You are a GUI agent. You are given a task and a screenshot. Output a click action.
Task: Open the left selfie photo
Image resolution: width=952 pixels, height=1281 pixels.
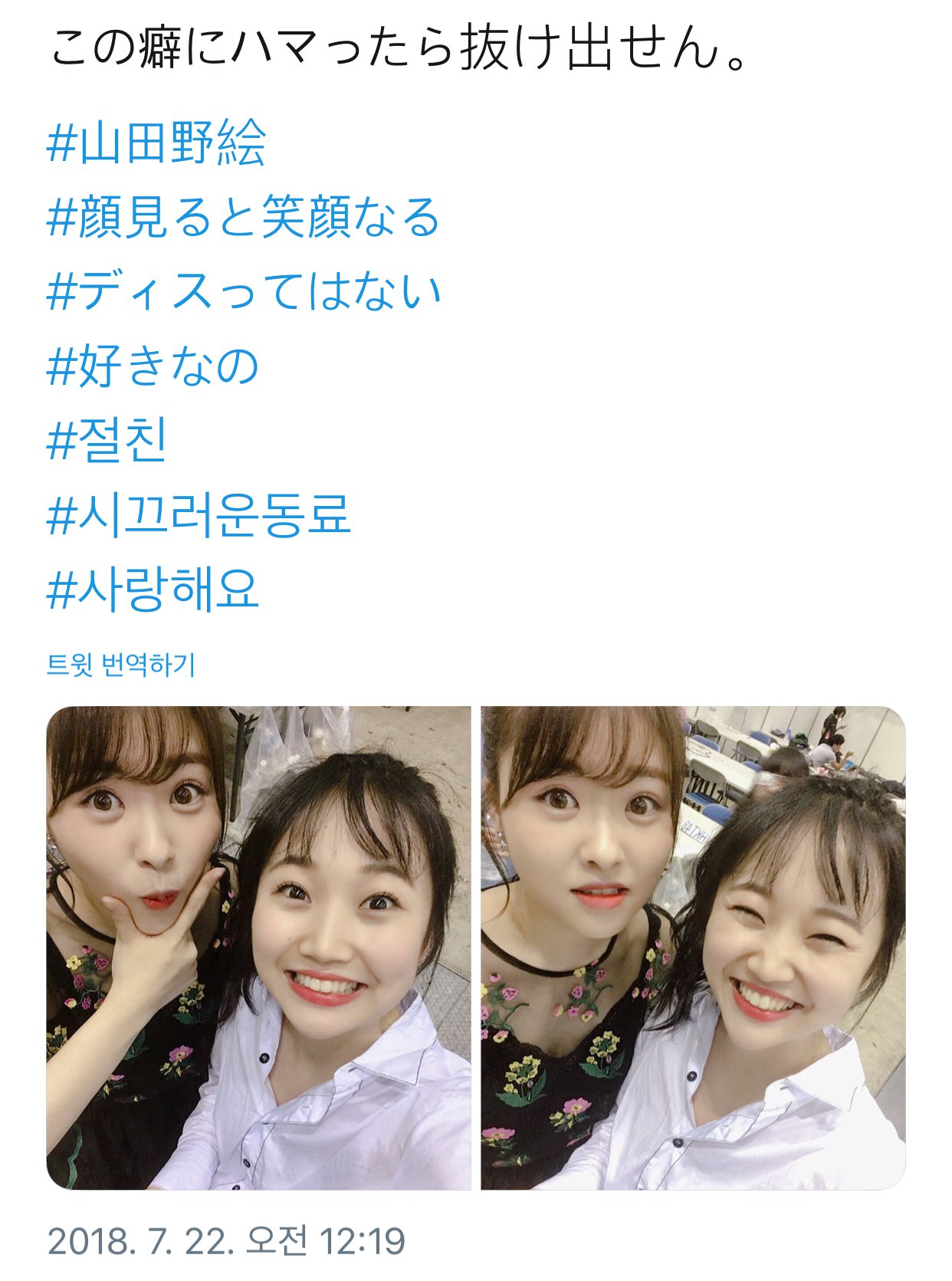click(x=258, y=948)
